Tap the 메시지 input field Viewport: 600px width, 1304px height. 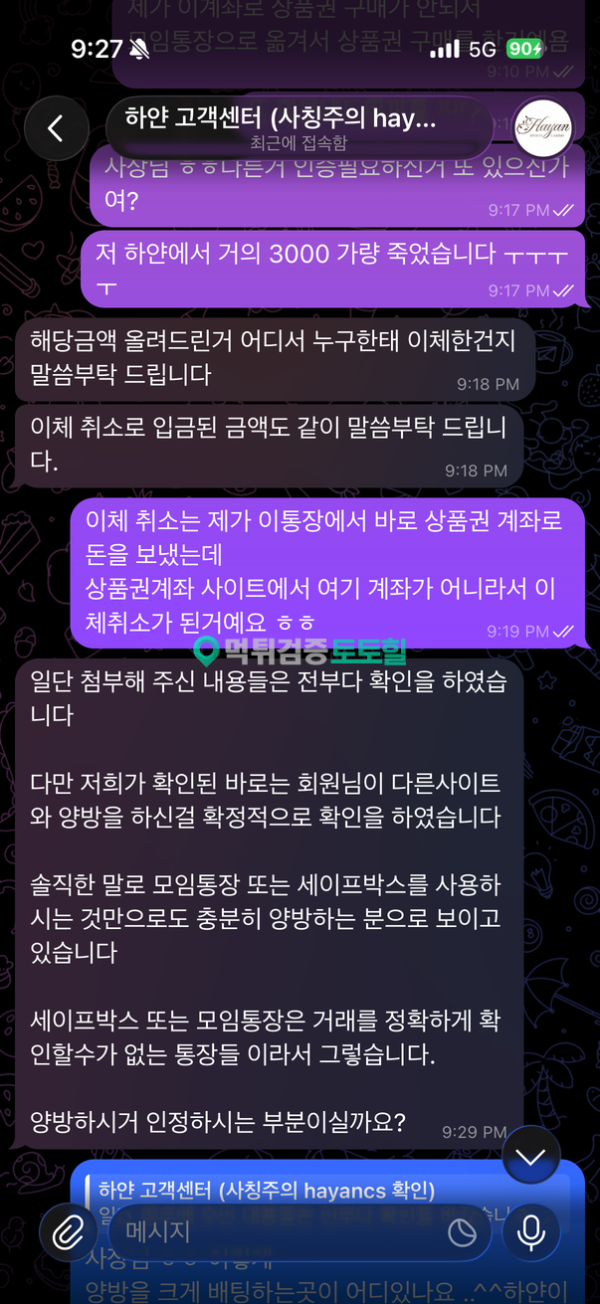280,1232
